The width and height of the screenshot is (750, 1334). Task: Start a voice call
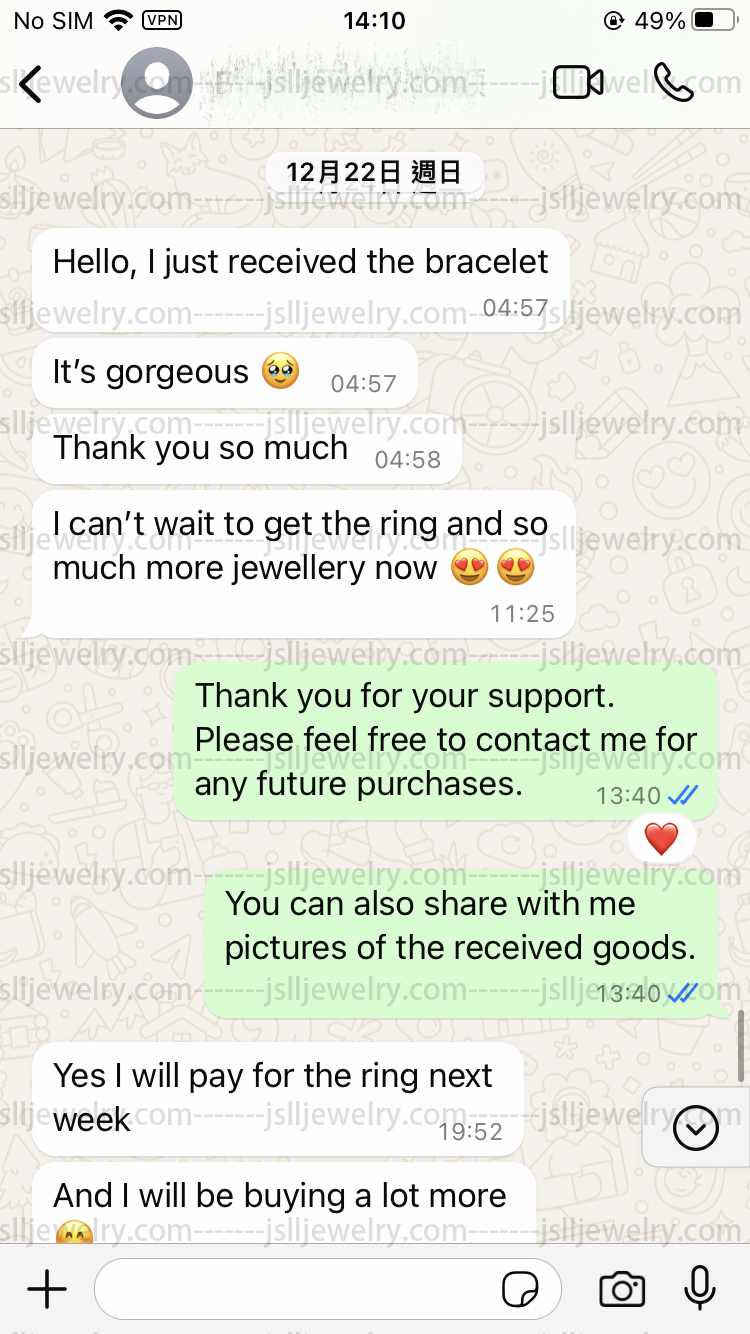pyautogui.click(x=673, y=83)
